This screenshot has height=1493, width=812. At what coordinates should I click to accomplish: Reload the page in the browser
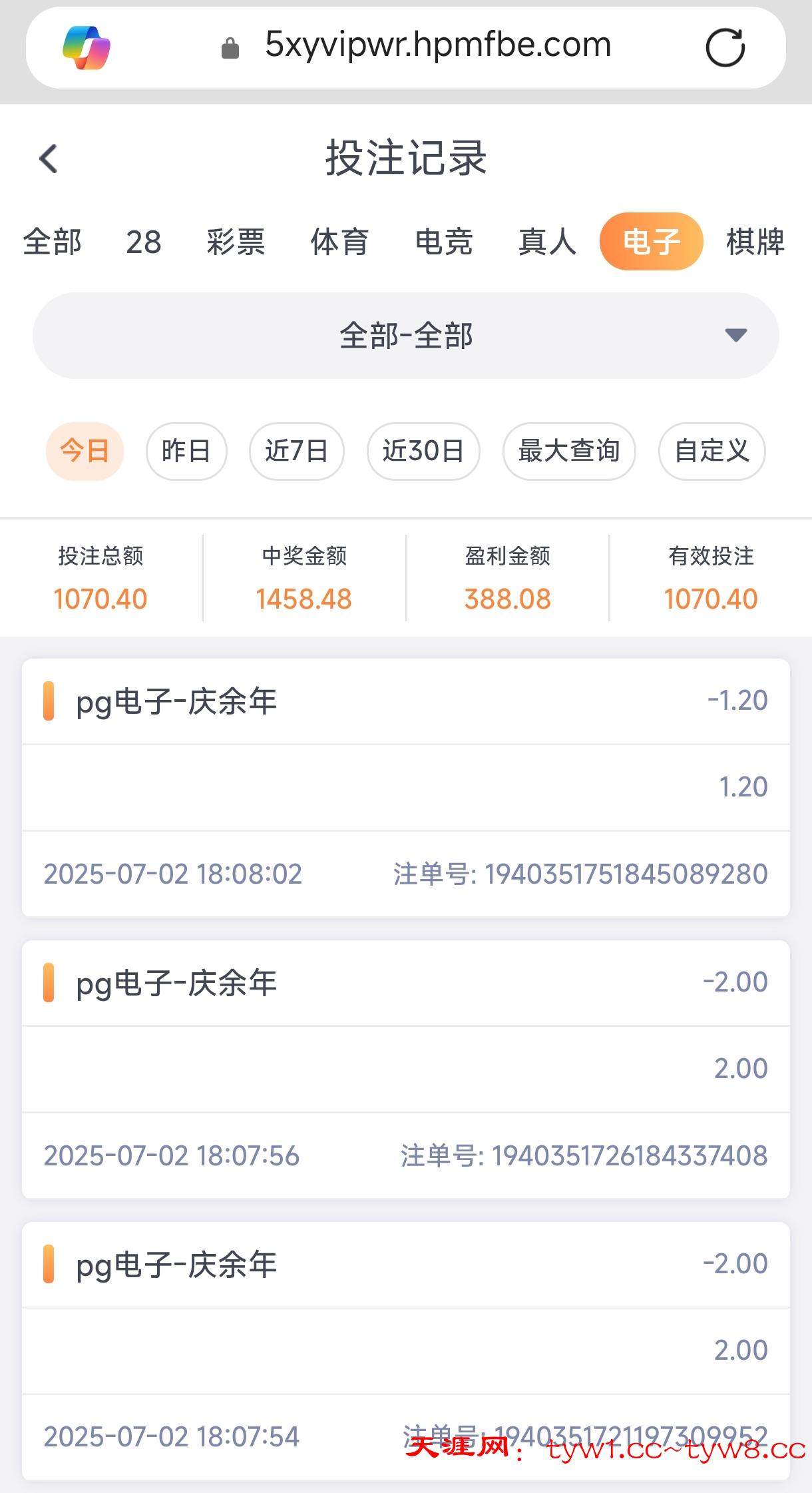tap(725, 47)
